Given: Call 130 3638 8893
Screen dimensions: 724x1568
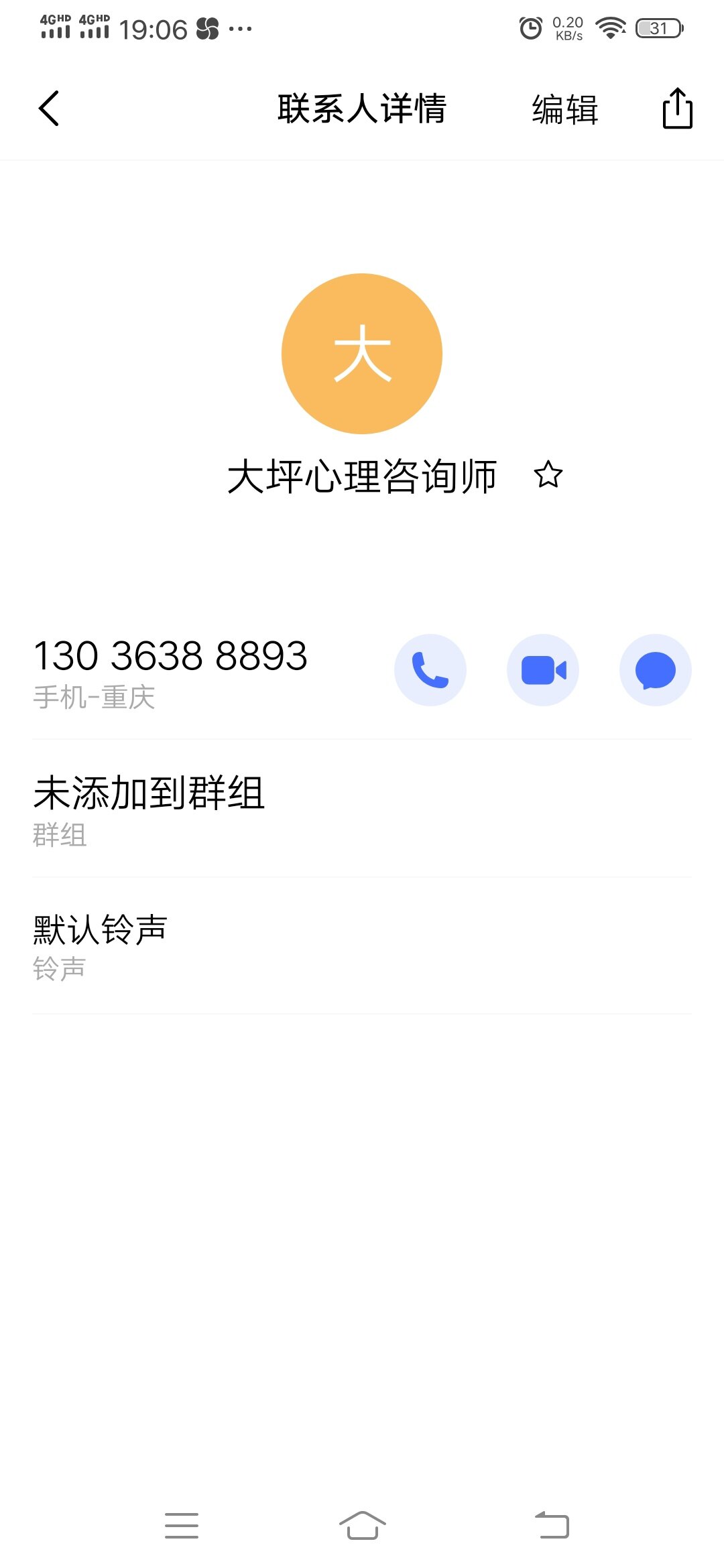Looking at the screenshot, I should click(x=430, y=670).
